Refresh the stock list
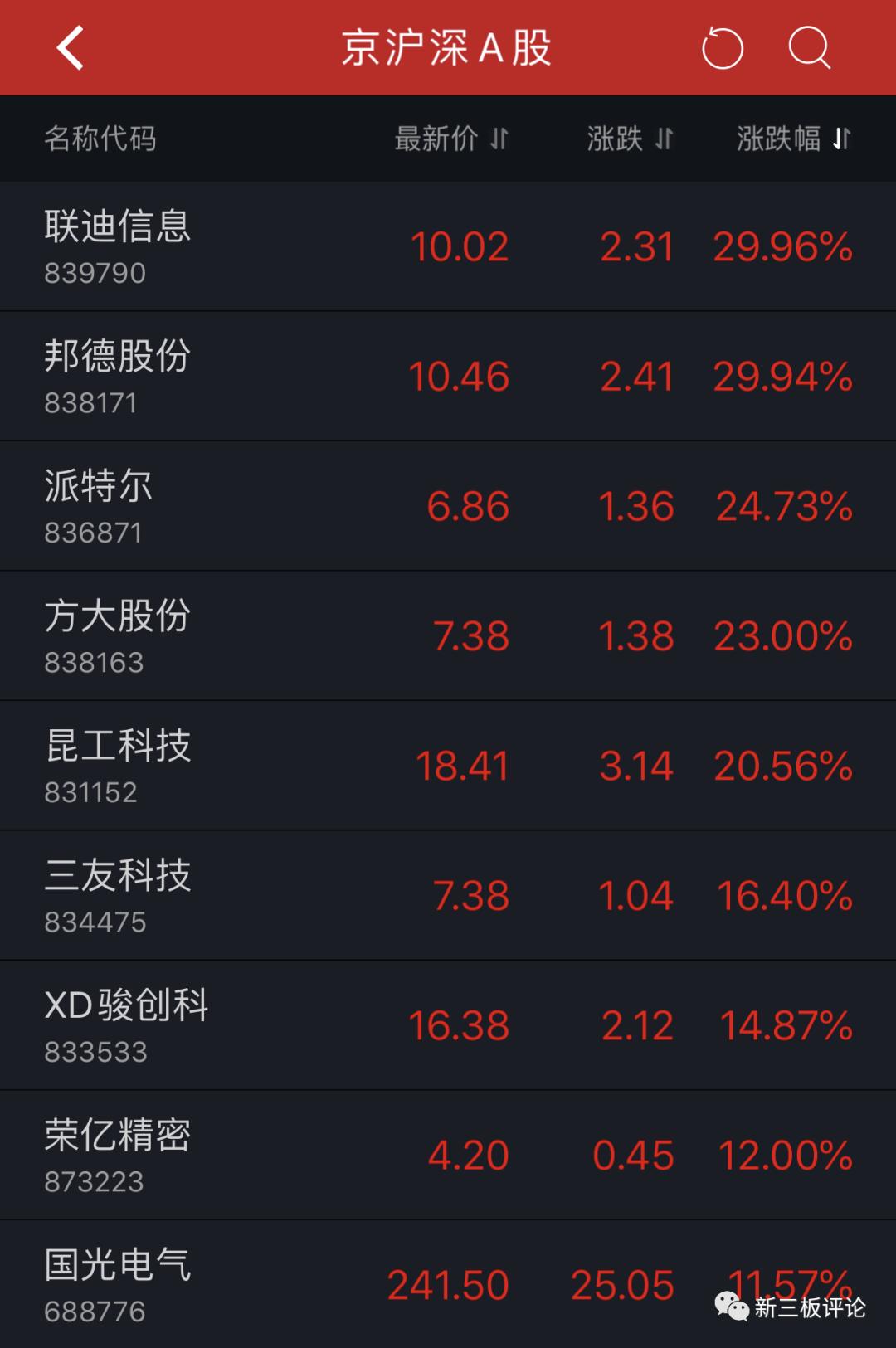This screenshot has height=1348, width=896. 722,47
